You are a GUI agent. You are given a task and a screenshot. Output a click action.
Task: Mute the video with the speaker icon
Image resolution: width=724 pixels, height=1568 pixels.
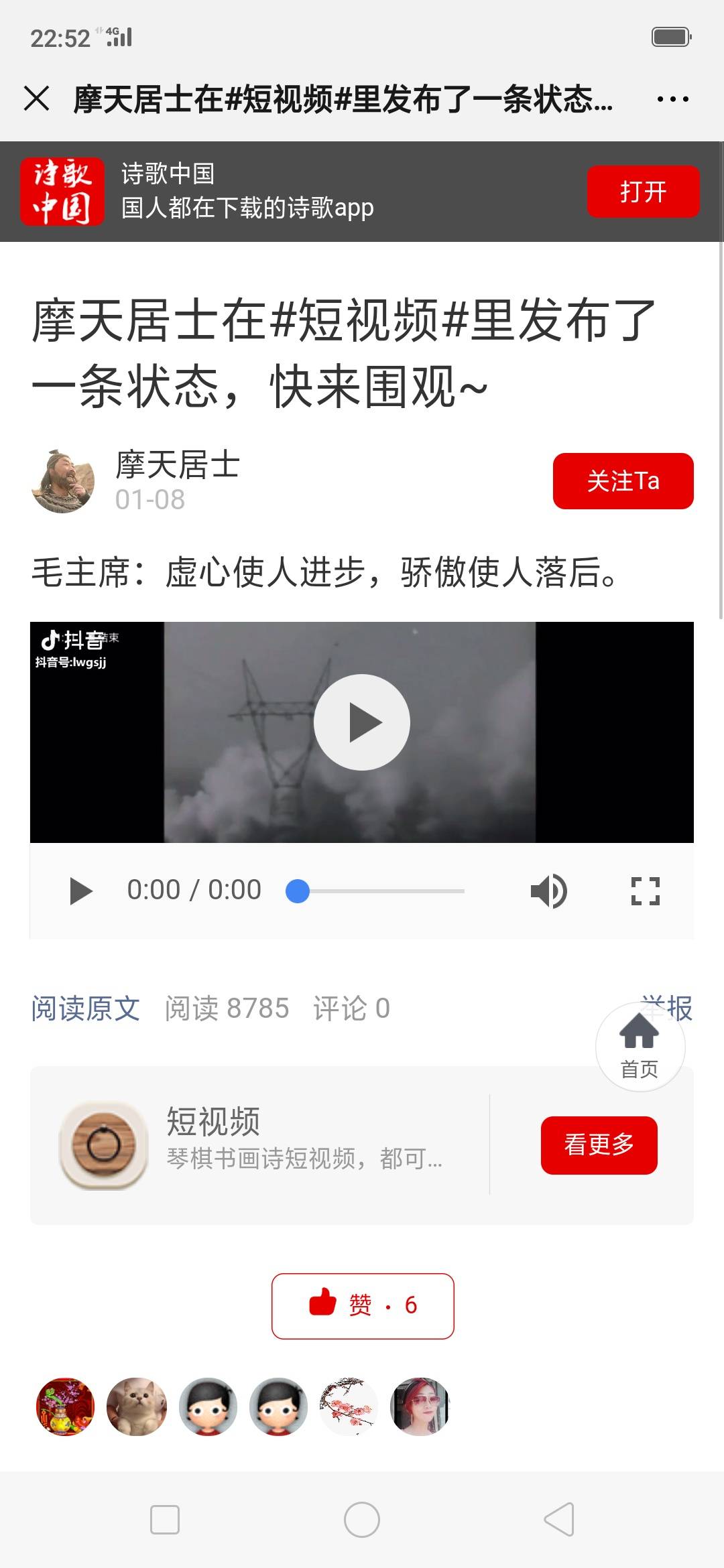pos(548,891)
